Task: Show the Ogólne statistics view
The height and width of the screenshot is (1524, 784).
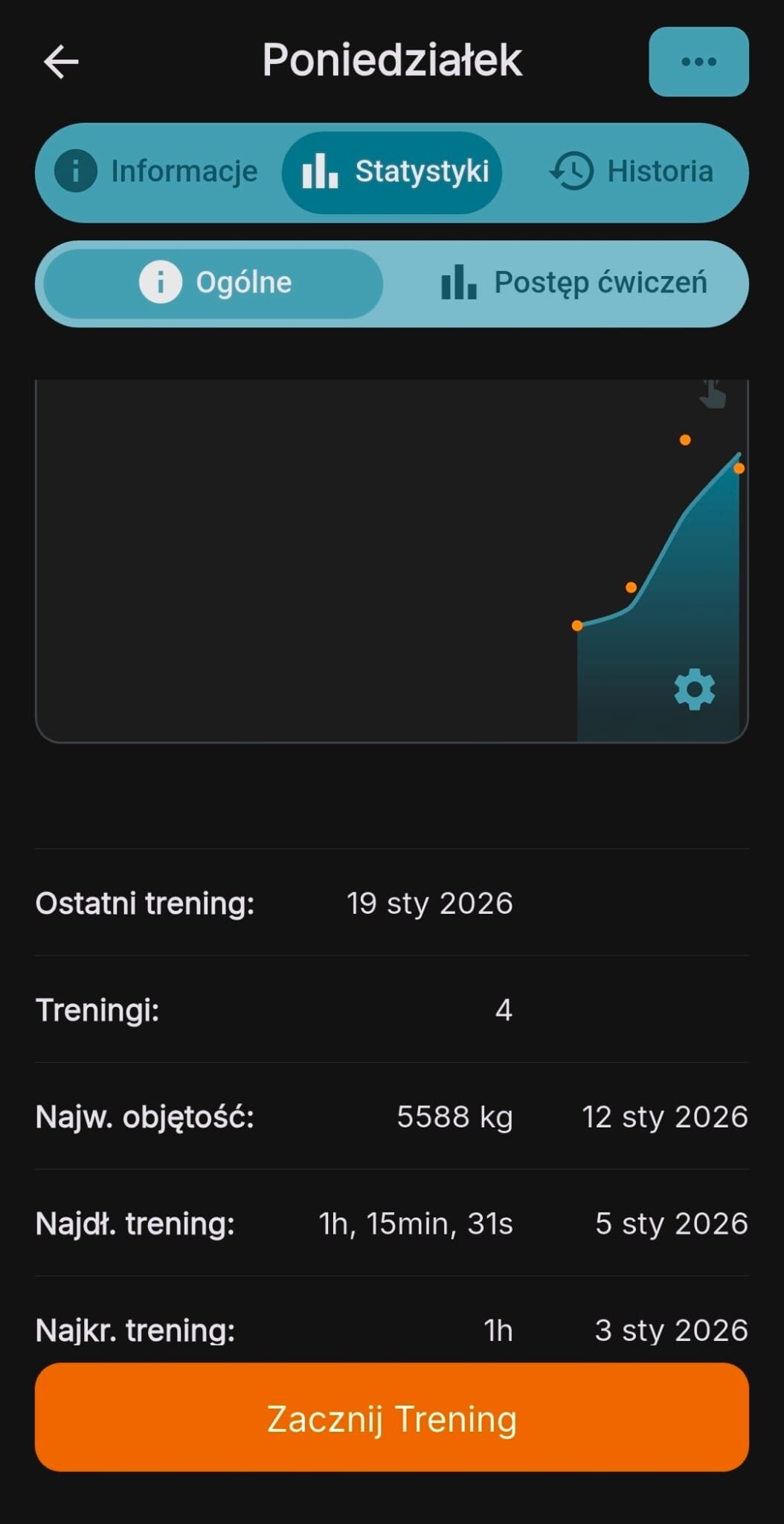Action: pos(214,283)
